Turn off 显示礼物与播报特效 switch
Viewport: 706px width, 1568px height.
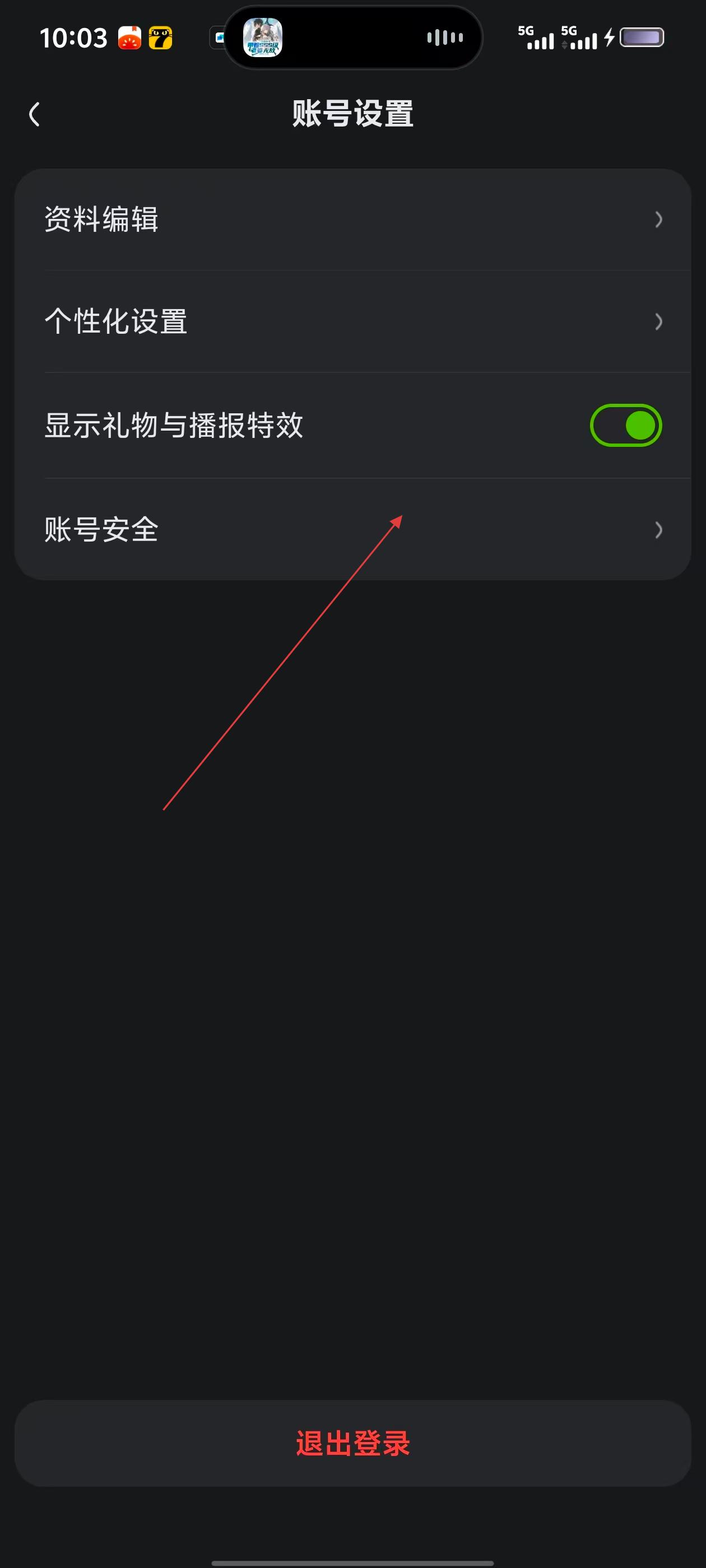click(x=625, y=425)
